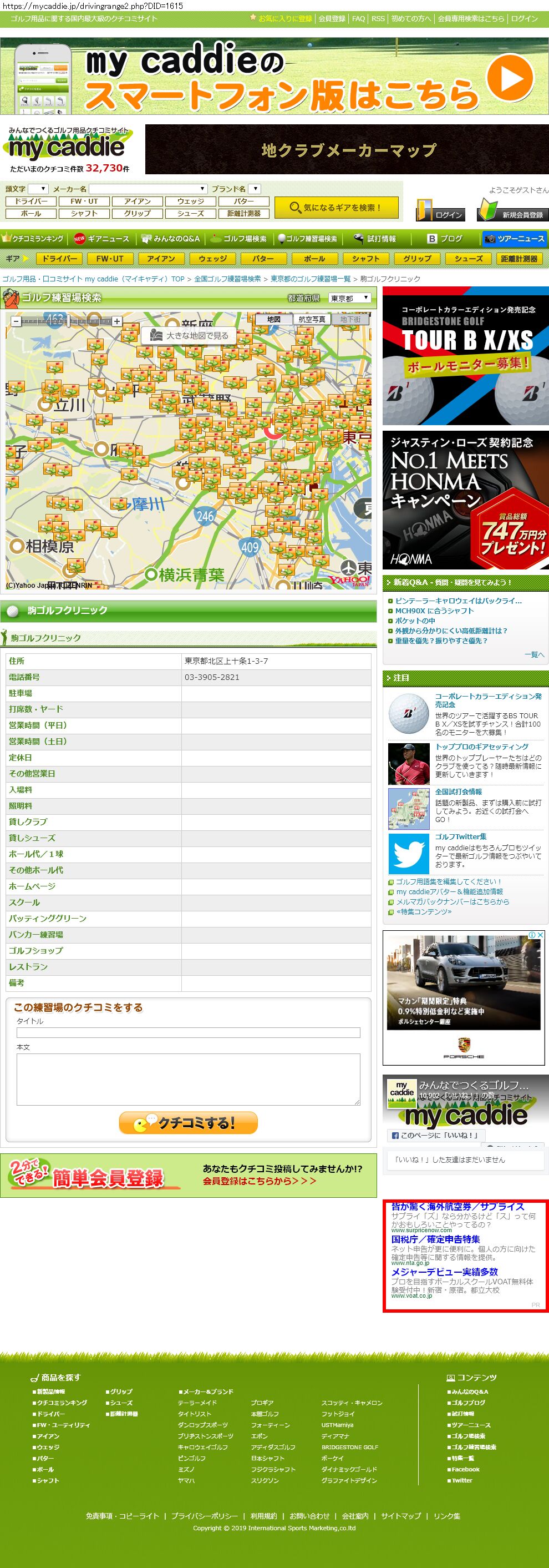Open プライバシーポリシー footer link
Screen dimensions: 549x1568
(204, 1516)
